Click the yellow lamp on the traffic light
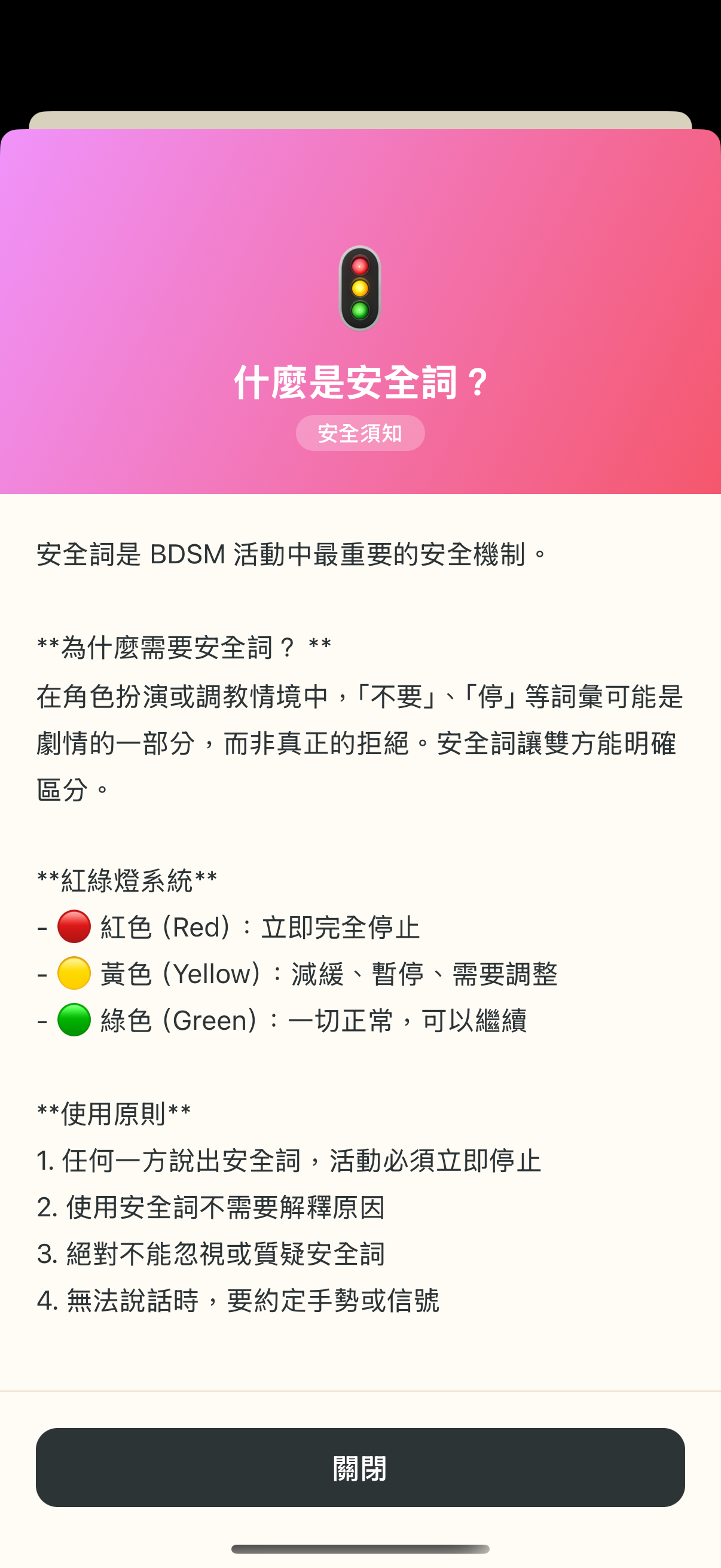The image size is (721, 1568). (360, 287)
